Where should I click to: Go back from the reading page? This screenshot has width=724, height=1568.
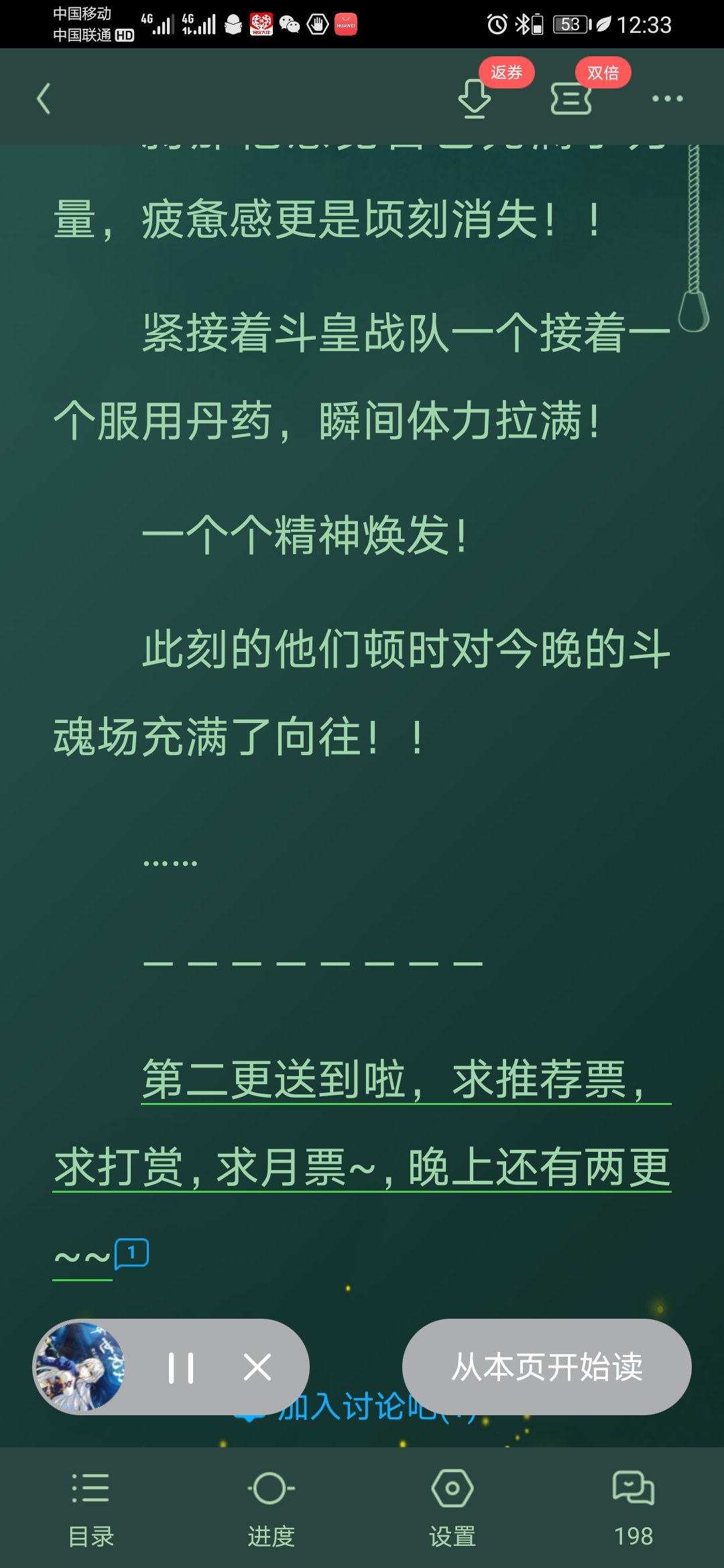click(x=44, y=99)
